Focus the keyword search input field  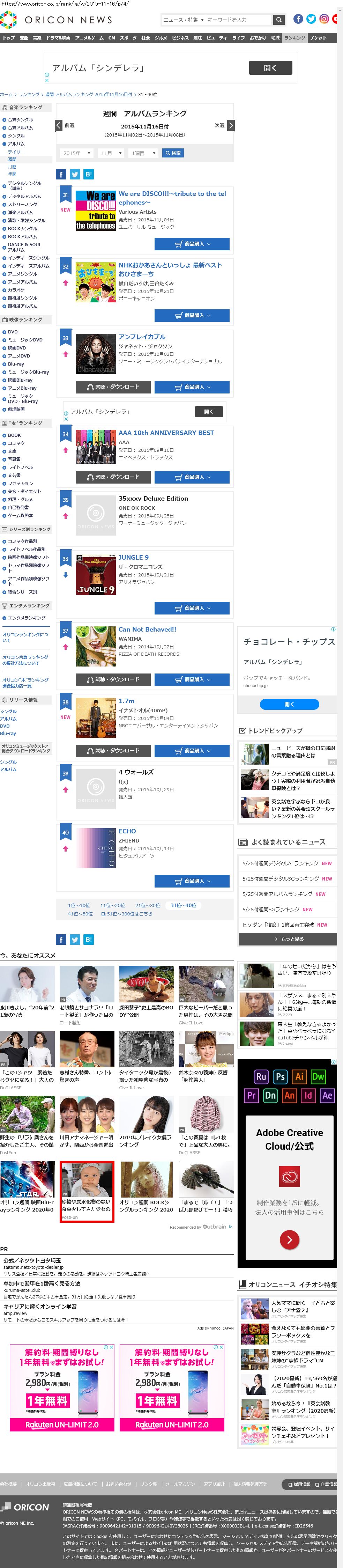click(x=237, y=20)
